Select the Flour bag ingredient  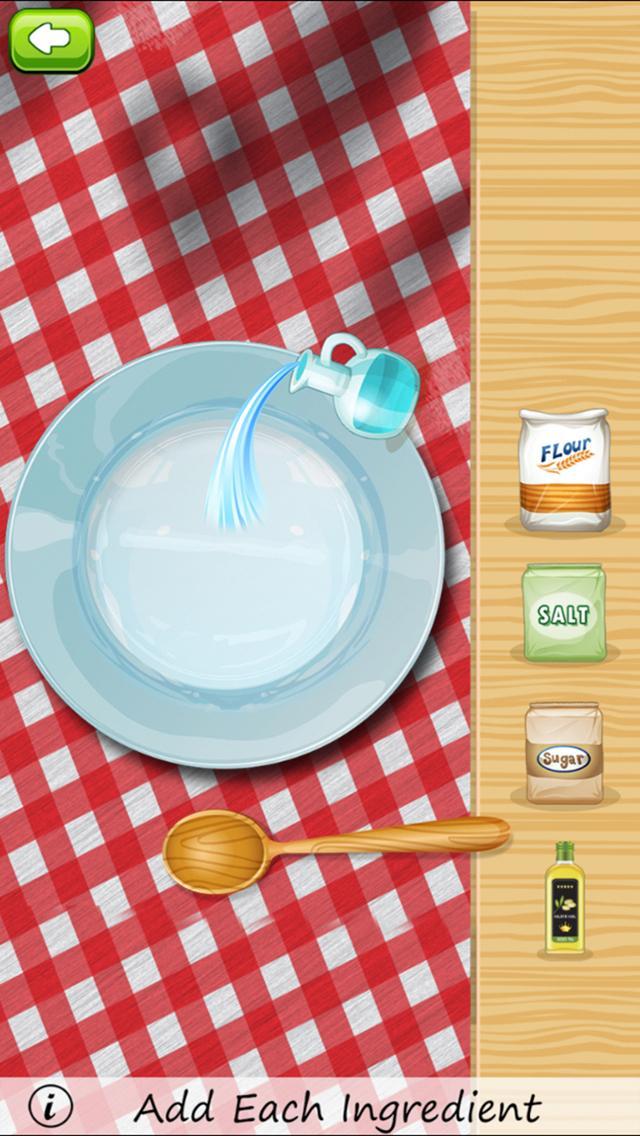(x=563, y=469)
